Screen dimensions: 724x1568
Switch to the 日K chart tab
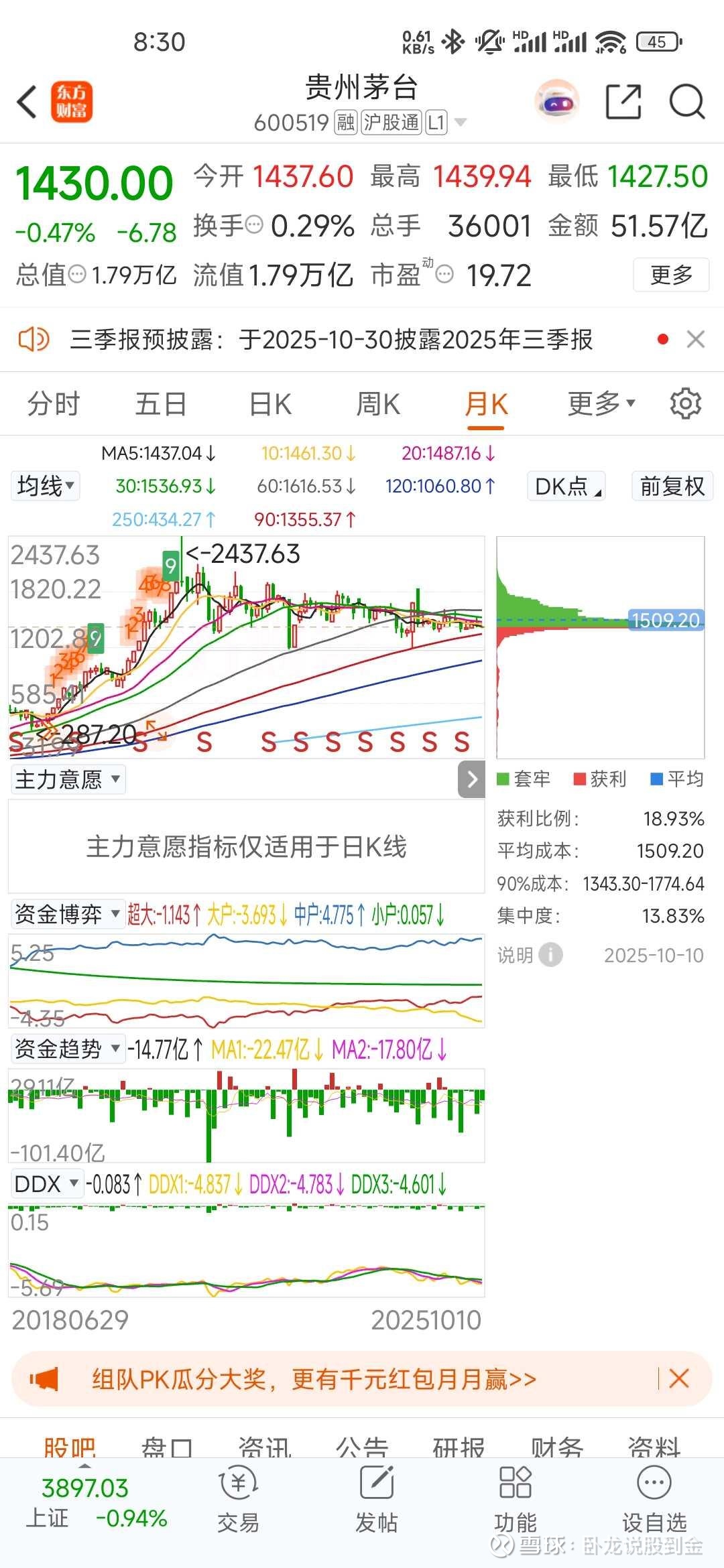(x=270, y=404)
